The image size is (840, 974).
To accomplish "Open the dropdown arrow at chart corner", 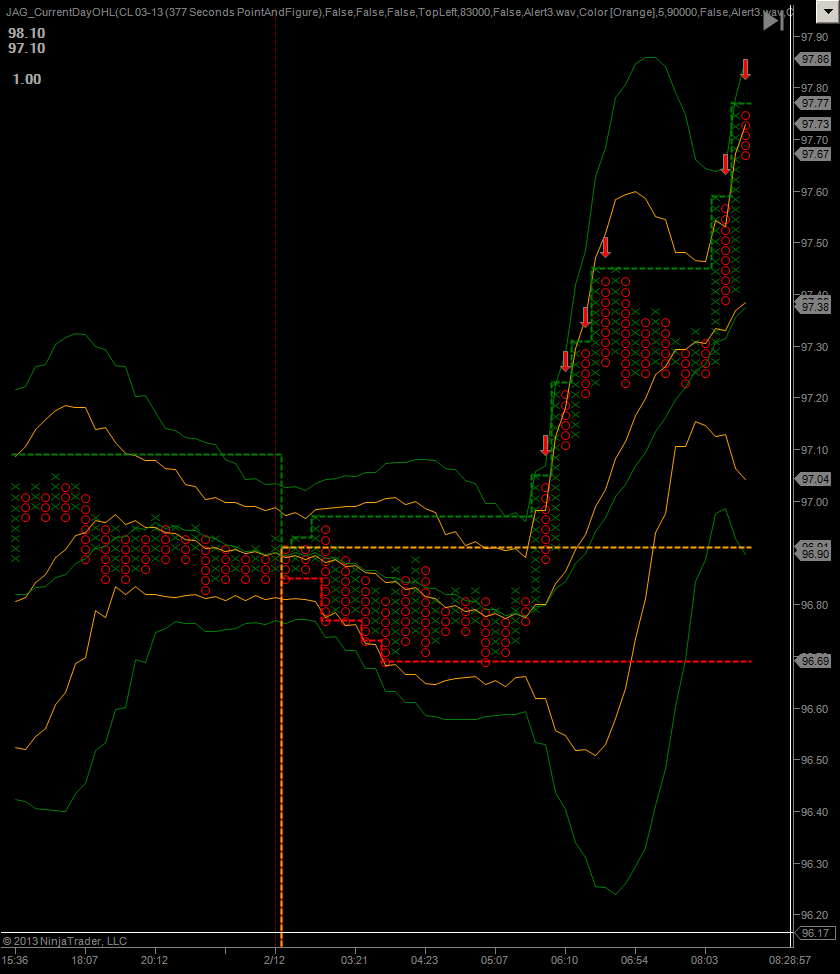I will (828, 11).
